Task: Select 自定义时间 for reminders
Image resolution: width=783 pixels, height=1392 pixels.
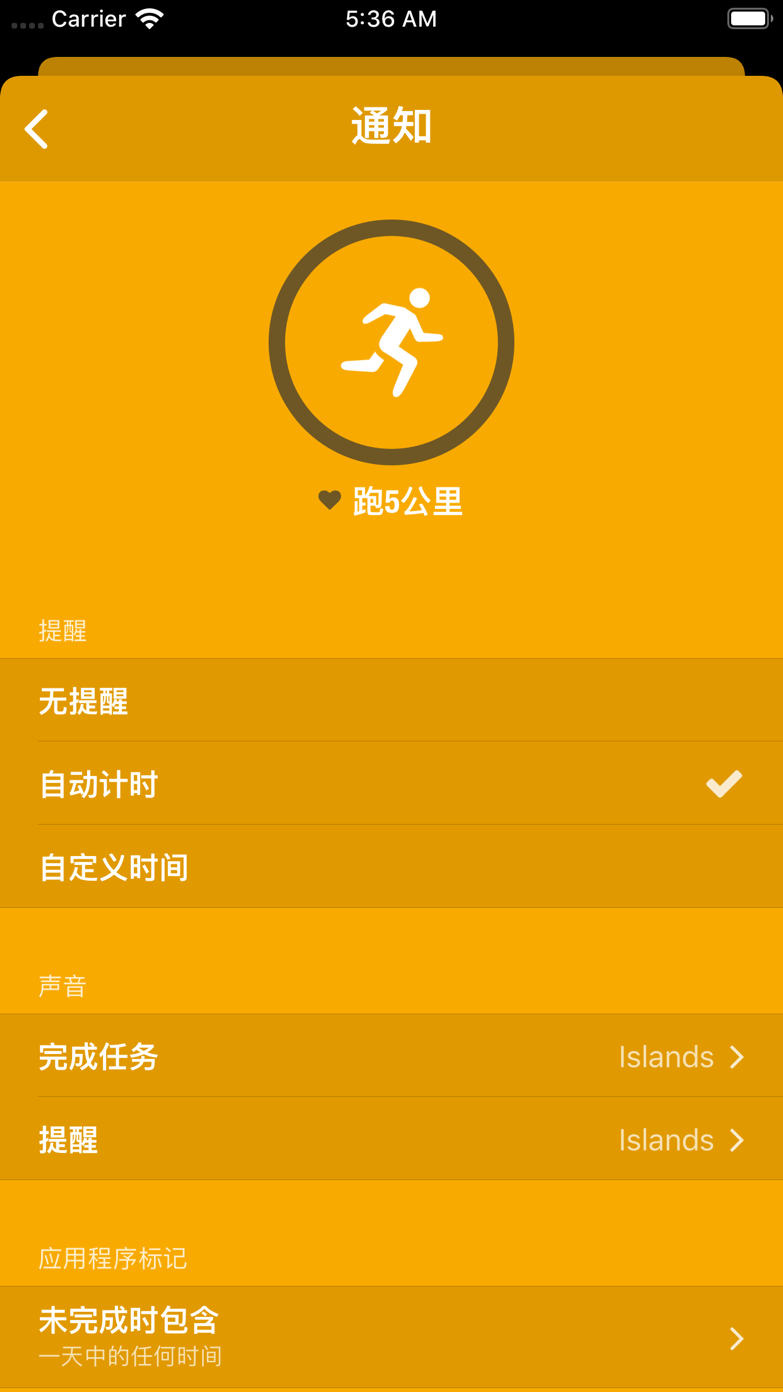Action: 390,867
